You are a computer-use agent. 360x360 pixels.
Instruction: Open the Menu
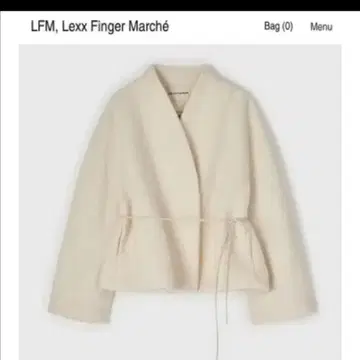[x=321, y=27]
